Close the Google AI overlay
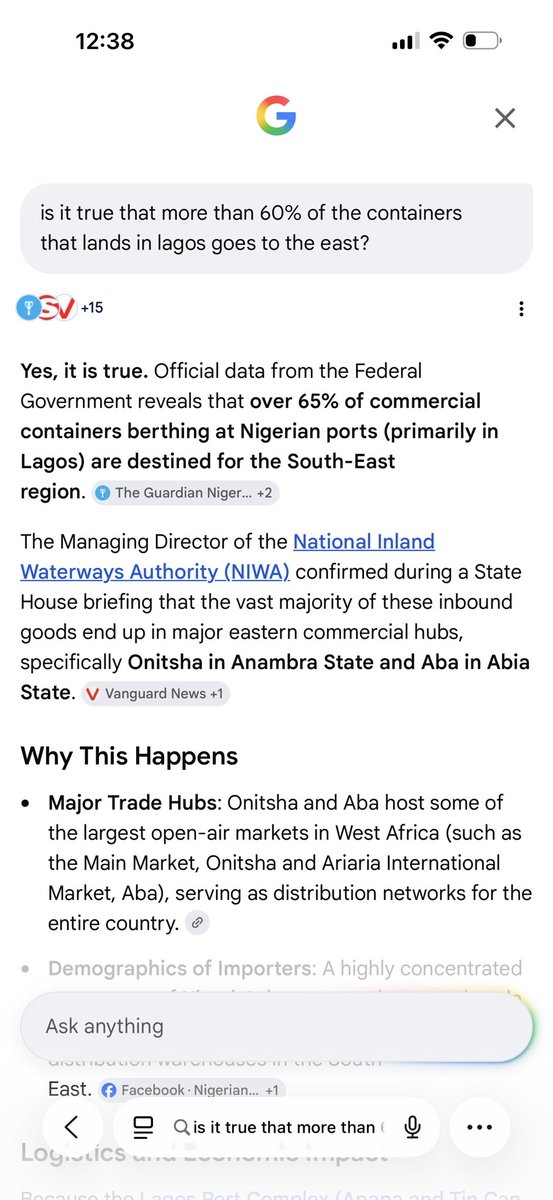 (505, 118)
